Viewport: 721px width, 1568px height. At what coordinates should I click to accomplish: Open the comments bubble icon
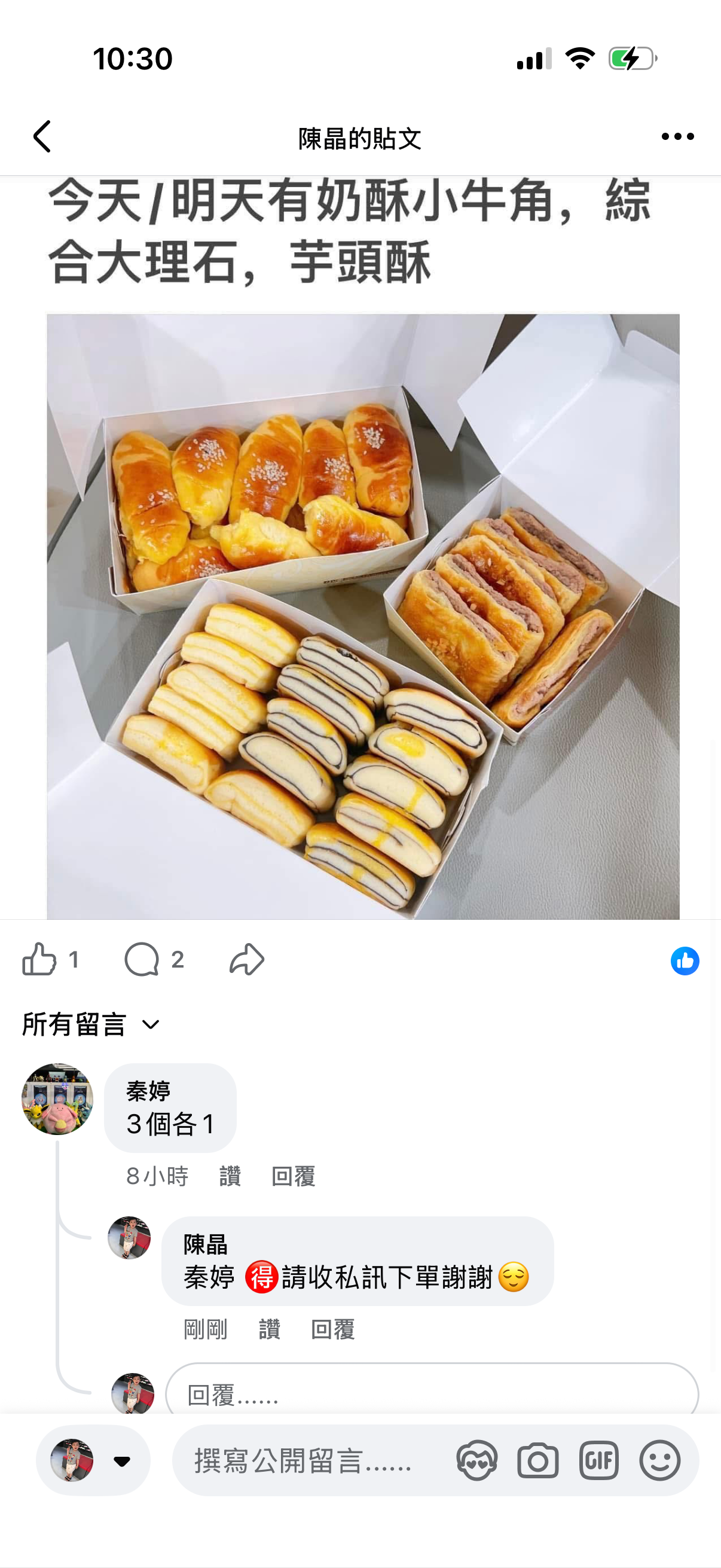tap(142, 960)
